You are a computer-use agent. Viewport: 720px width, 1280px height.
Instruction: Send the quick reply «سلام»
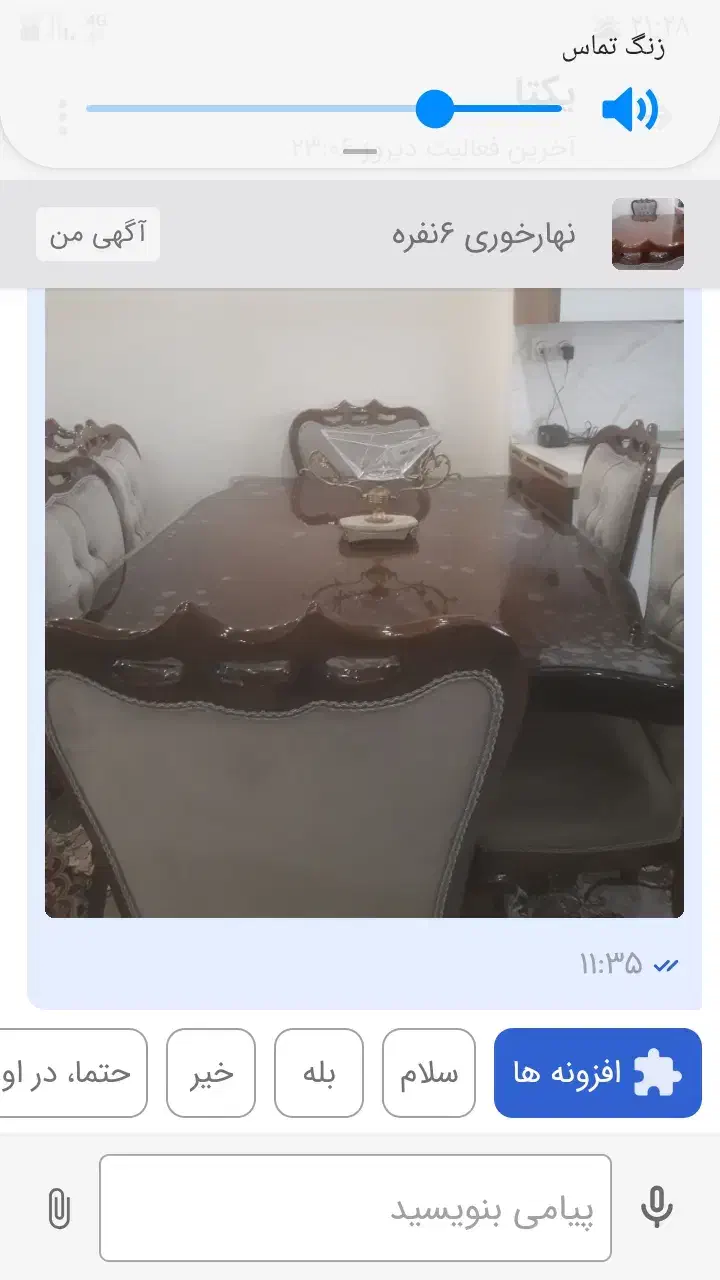coord(429,1073)
